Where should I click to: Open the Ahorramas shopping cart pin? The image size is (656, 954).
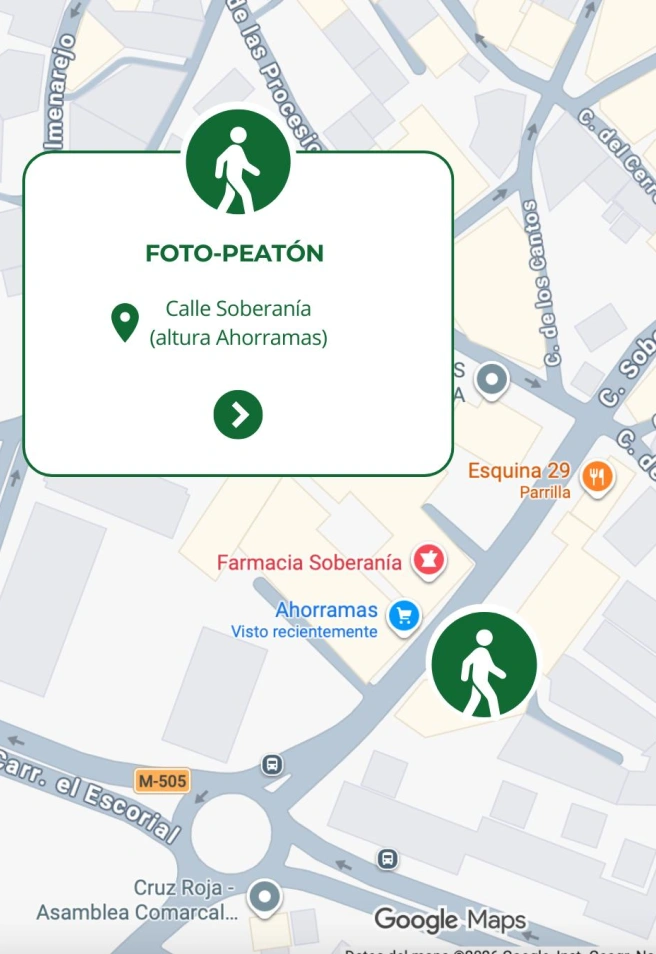click(x=404, y=616)
